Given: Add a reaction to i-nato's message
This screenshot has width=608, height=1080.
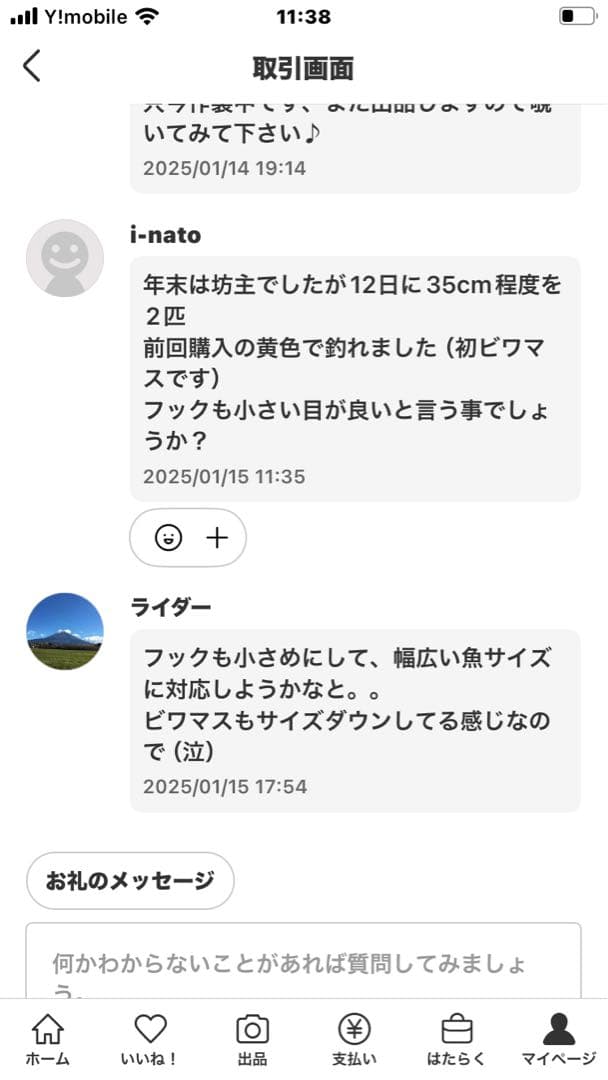Looking at the screenshot, I should point(188,538).
